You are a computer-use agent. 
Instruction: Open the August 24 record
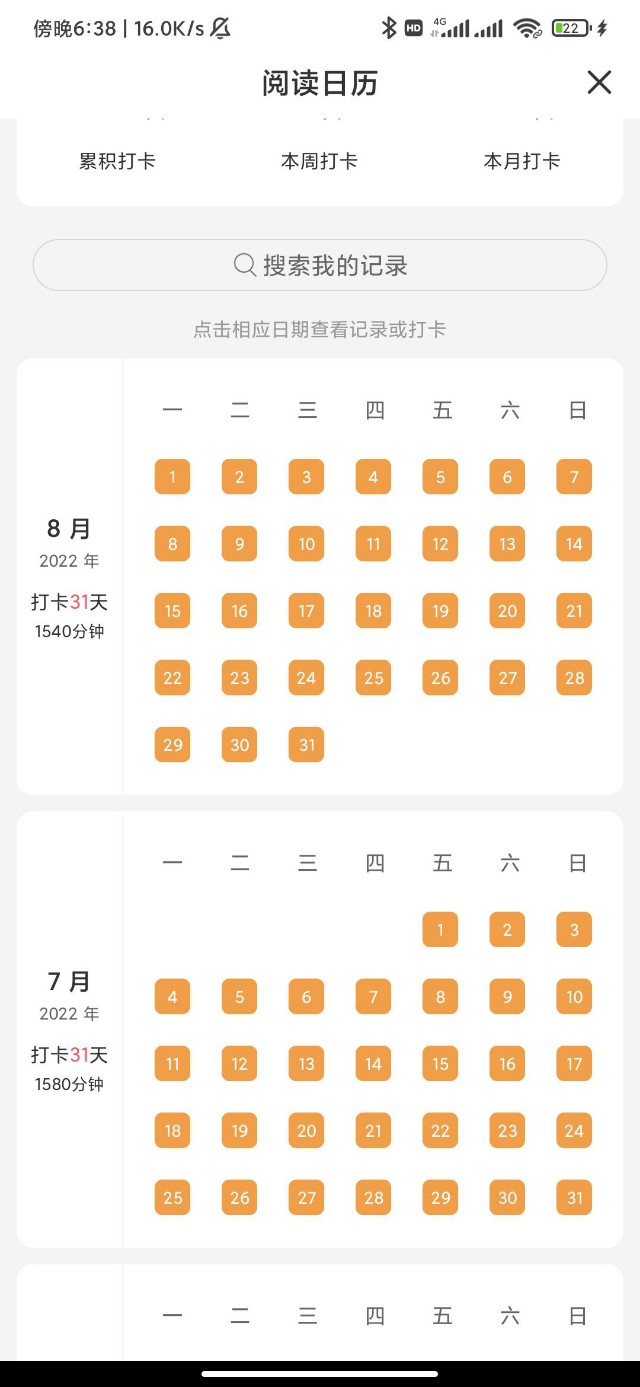(x=306, y=678)
